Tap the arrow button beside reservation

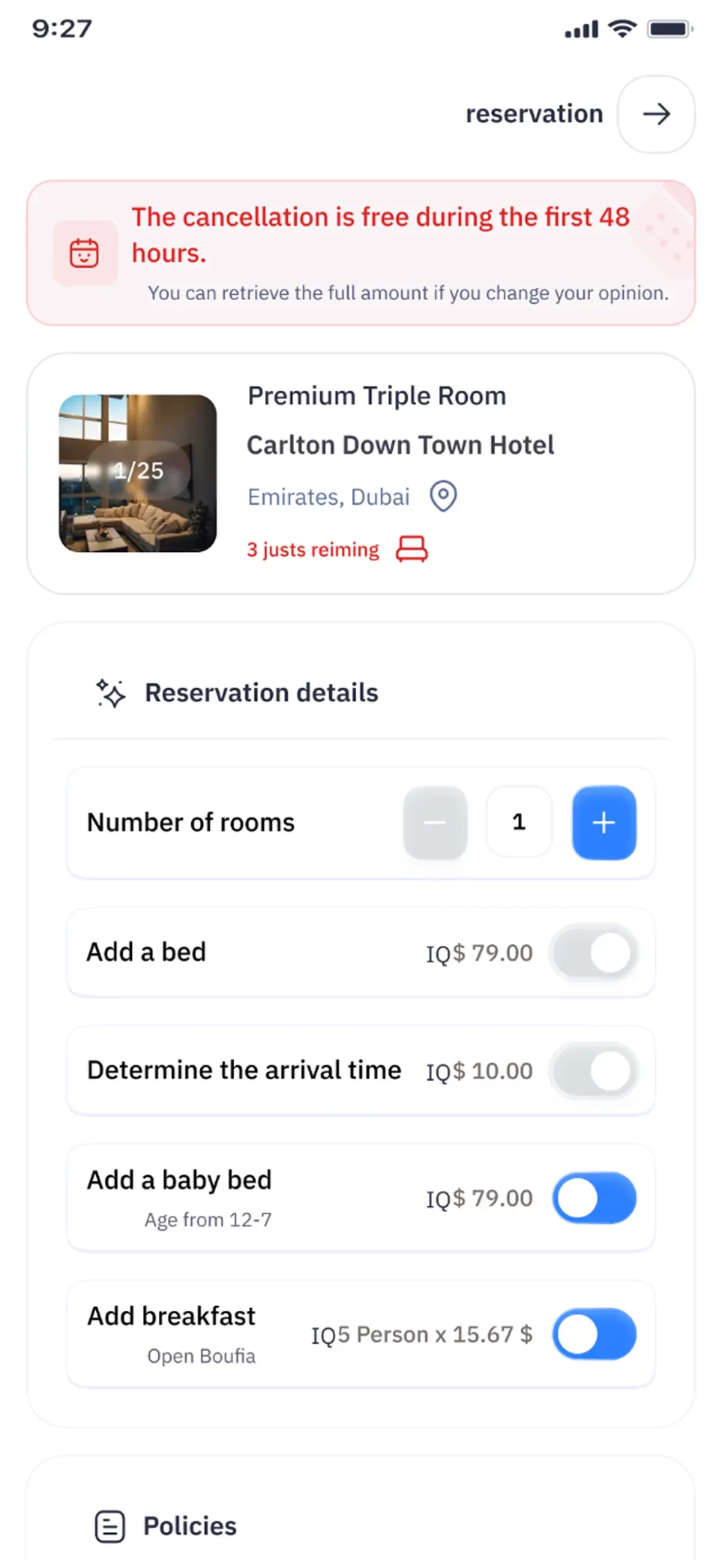656,115
